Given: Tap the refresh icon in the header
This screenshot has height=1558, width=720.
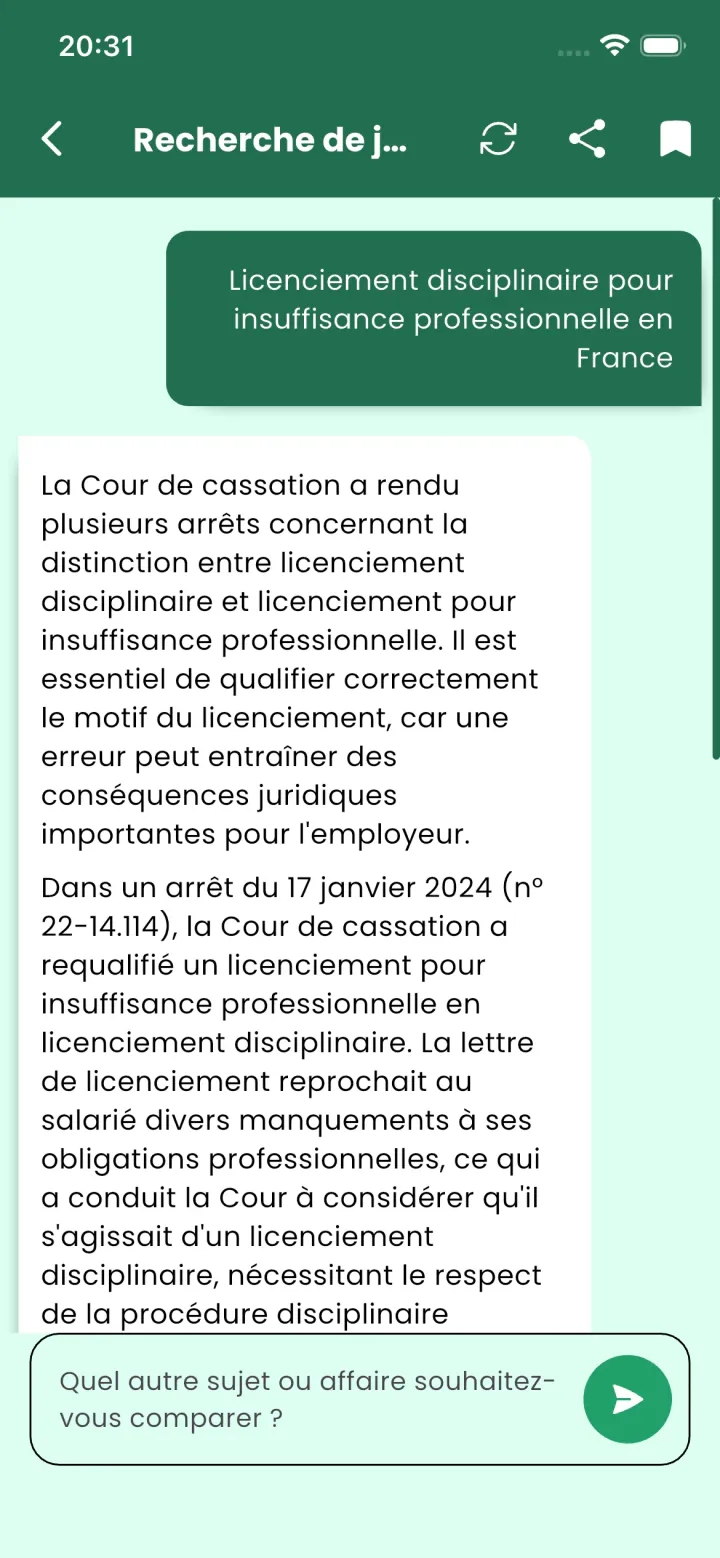Looking at the screenshot, I should (x=498, y=139).
